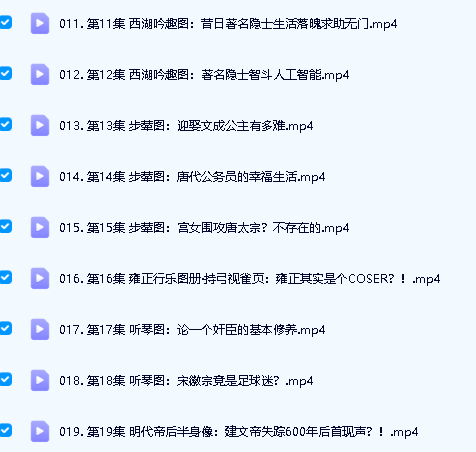Uncheck the checkbox for file 011
This screenshot has width=476, height=452.
[x=6, y=23]
